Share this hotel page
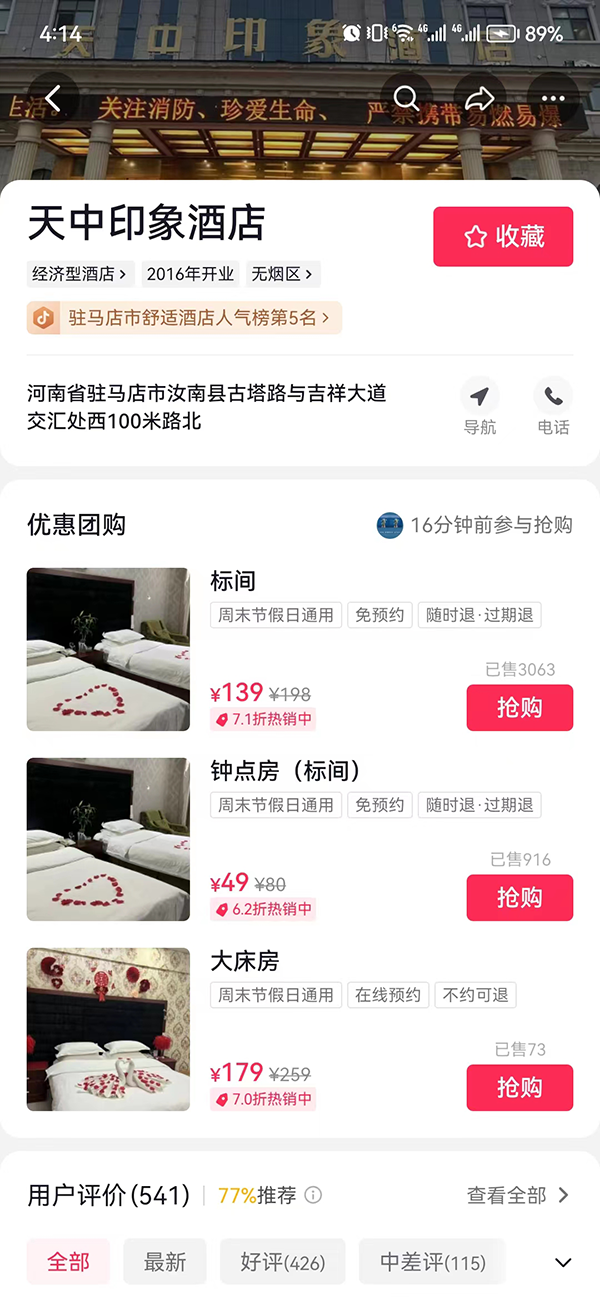This screenshot has height=1300, width=600. (480, 98)
